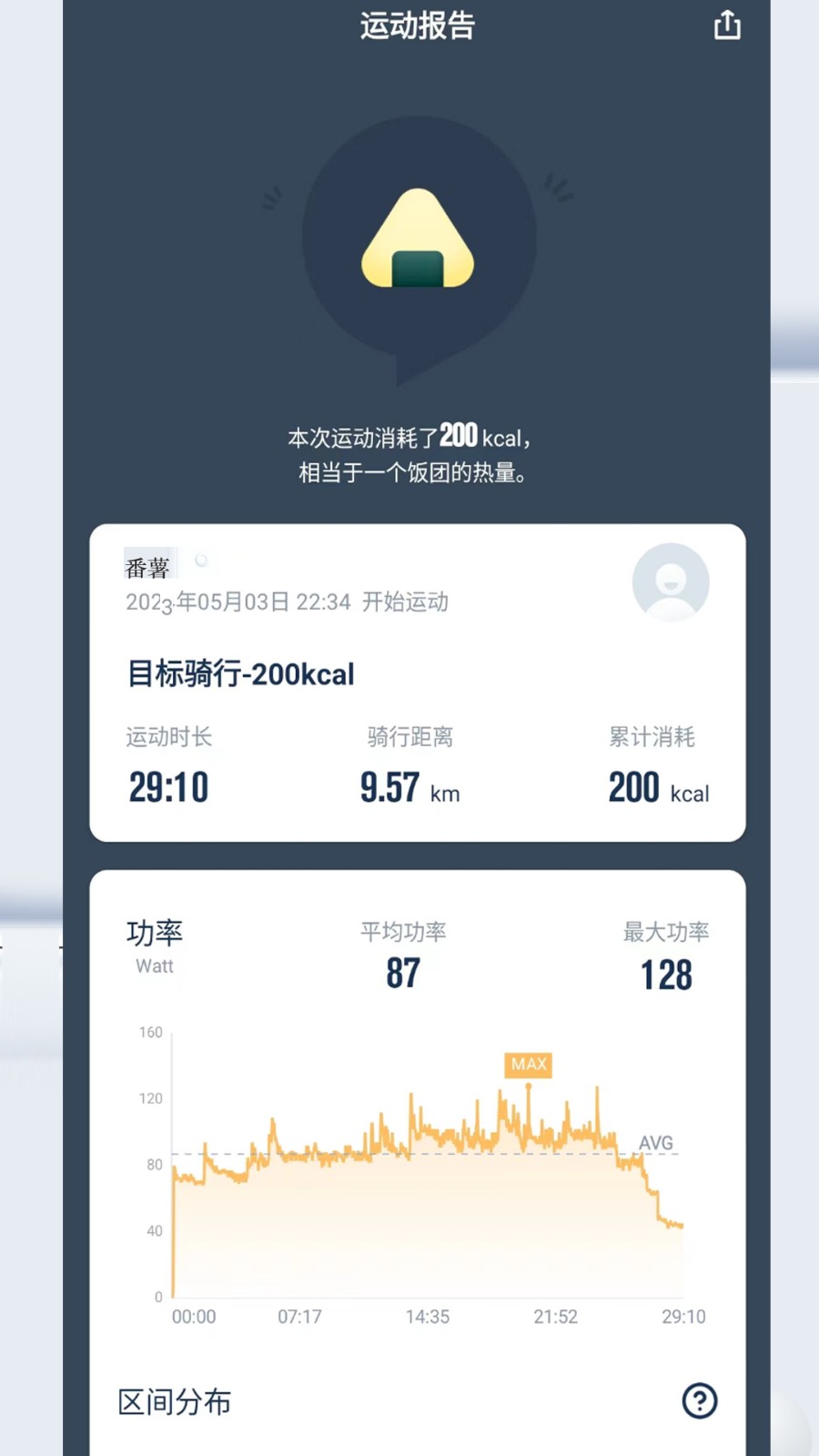Image resolution: width=819 pixels, height=1456 pixels.
Task: Select the 平均功率 value 87
Action: tap(403, 972)
